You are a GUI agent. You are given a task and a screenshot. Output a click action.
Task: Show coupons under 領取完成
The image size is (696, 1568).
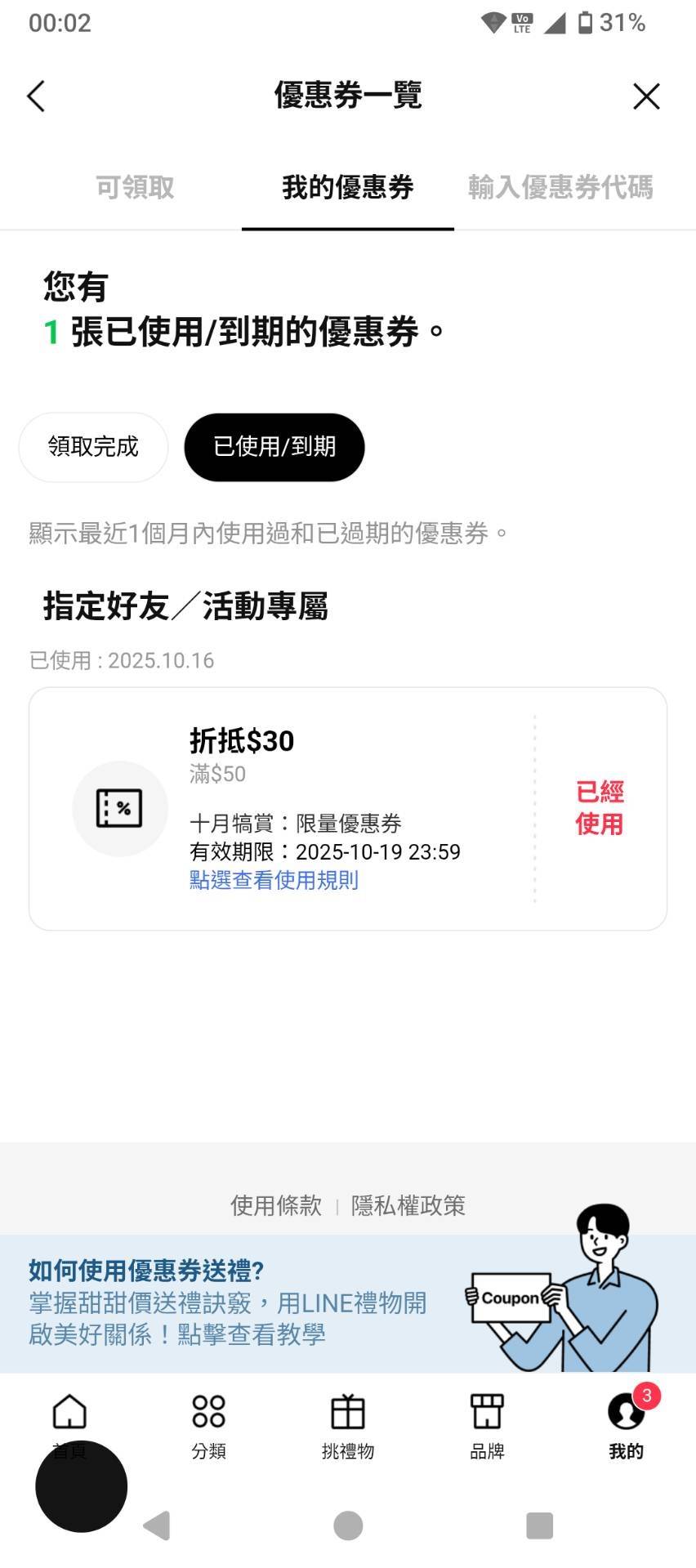[93, 447]
